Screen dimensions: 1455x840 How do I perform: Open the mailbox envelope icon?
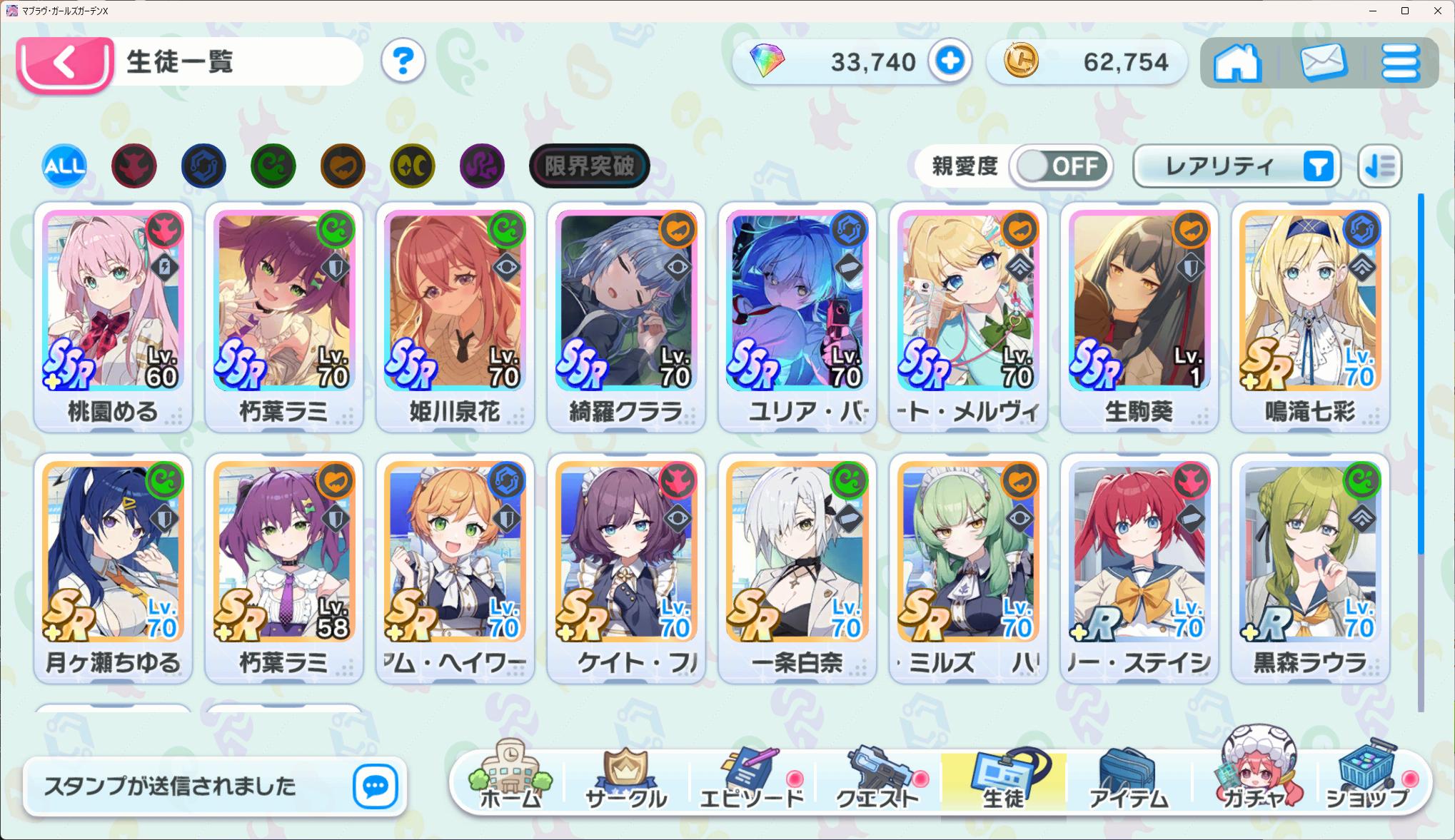pyautogui.click(x=1323, y=63)
